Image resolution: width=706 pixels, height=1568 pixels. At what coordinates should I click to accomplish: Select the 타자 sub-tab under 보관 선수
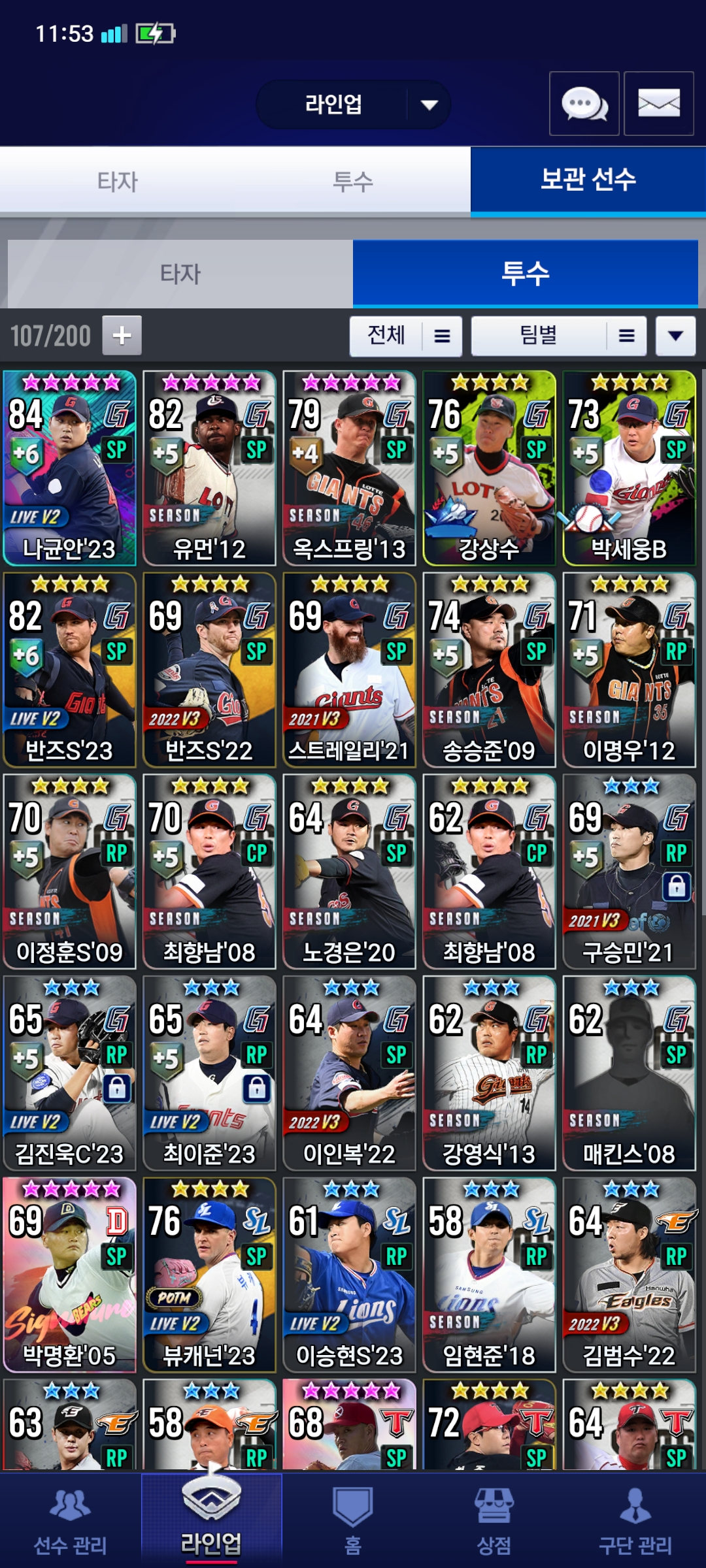pyautogui.click(x=180, y=274)
